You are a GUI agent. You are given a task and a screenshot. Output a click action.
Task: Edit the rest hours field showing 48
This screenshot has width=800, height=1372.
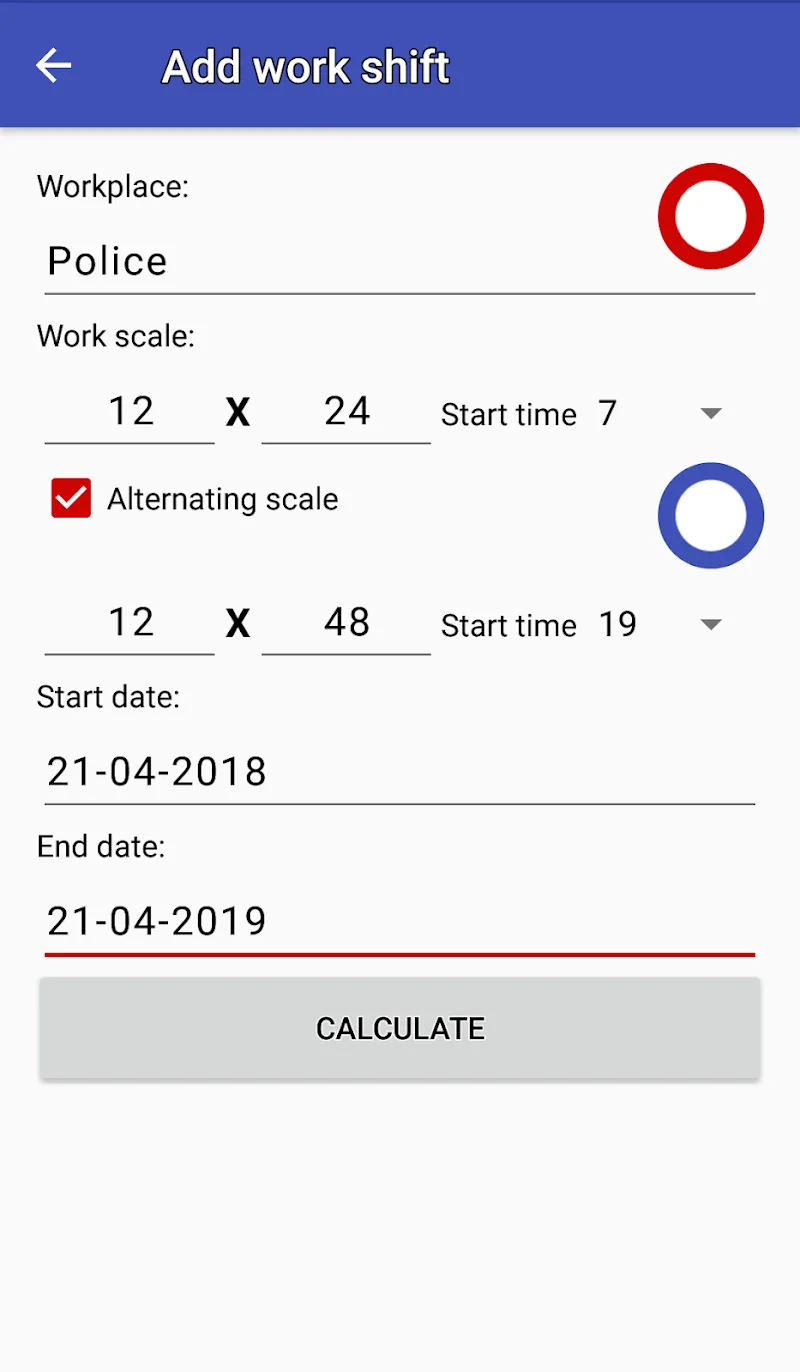tap(346, 623)
